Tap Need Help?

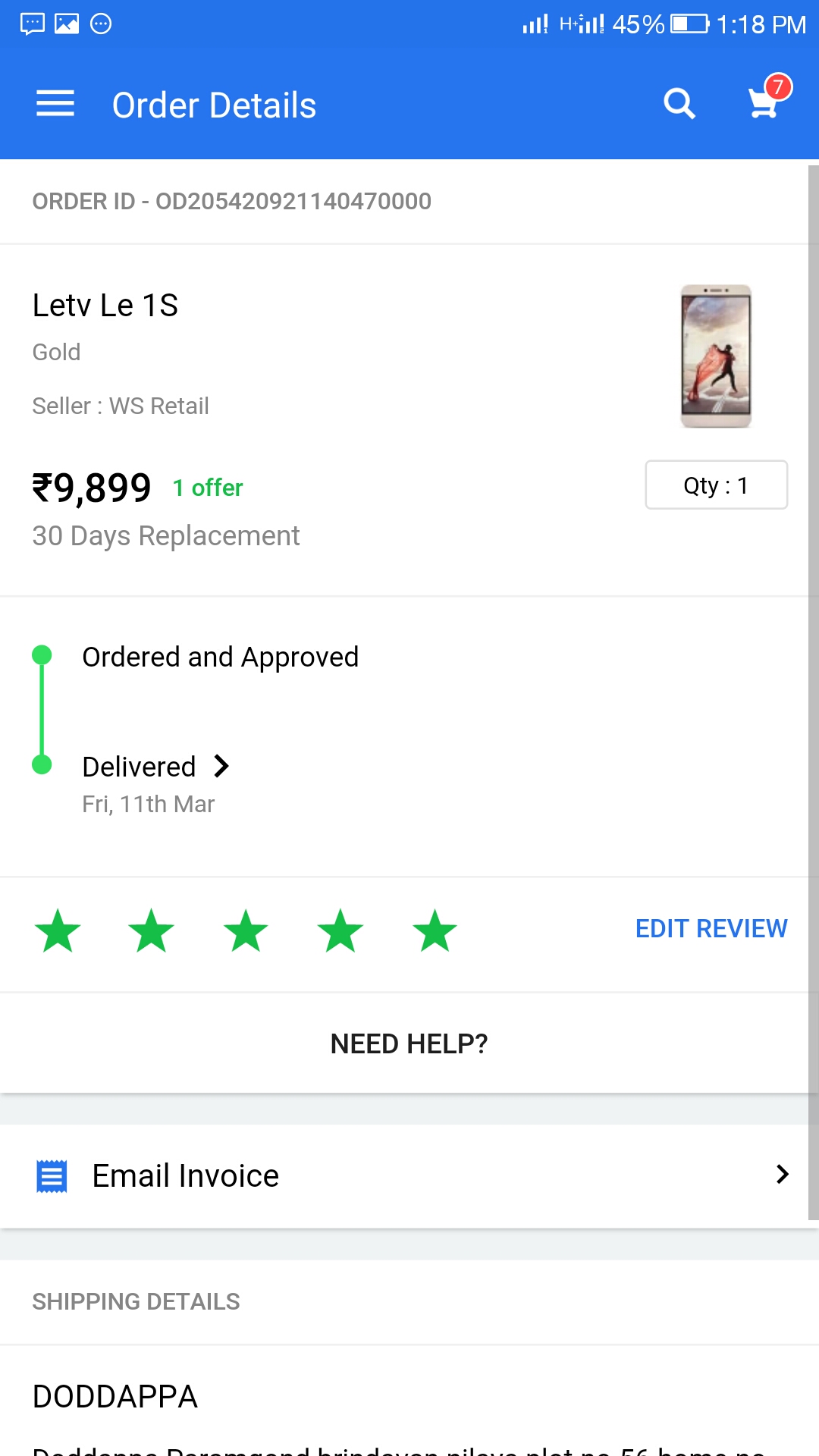409,1043
